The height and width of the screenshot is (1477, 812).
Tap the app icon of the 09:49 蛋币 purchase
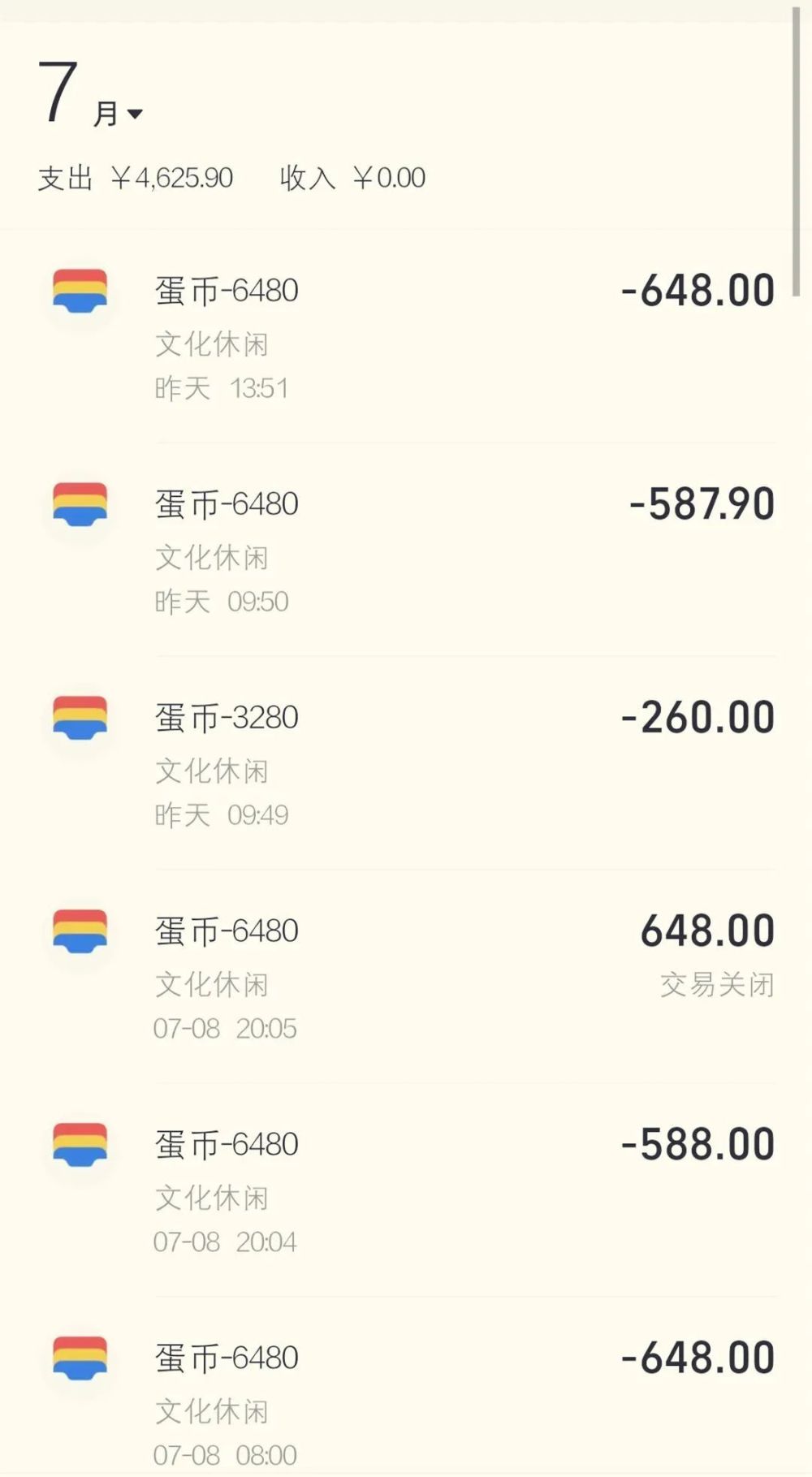pos(80,718)
